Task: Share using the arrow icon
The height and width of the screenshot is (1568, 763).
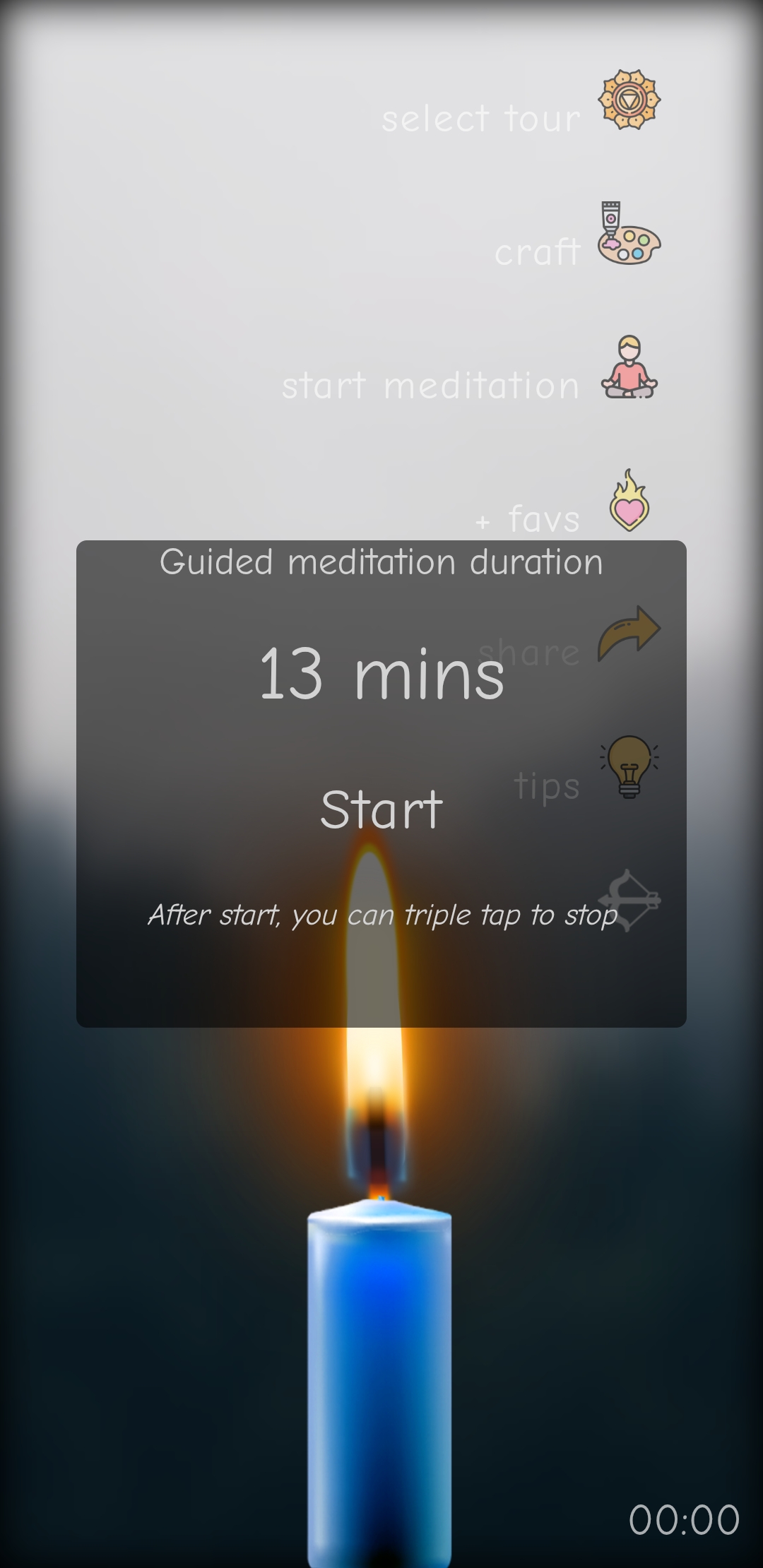Action: [x=629, y=633]
